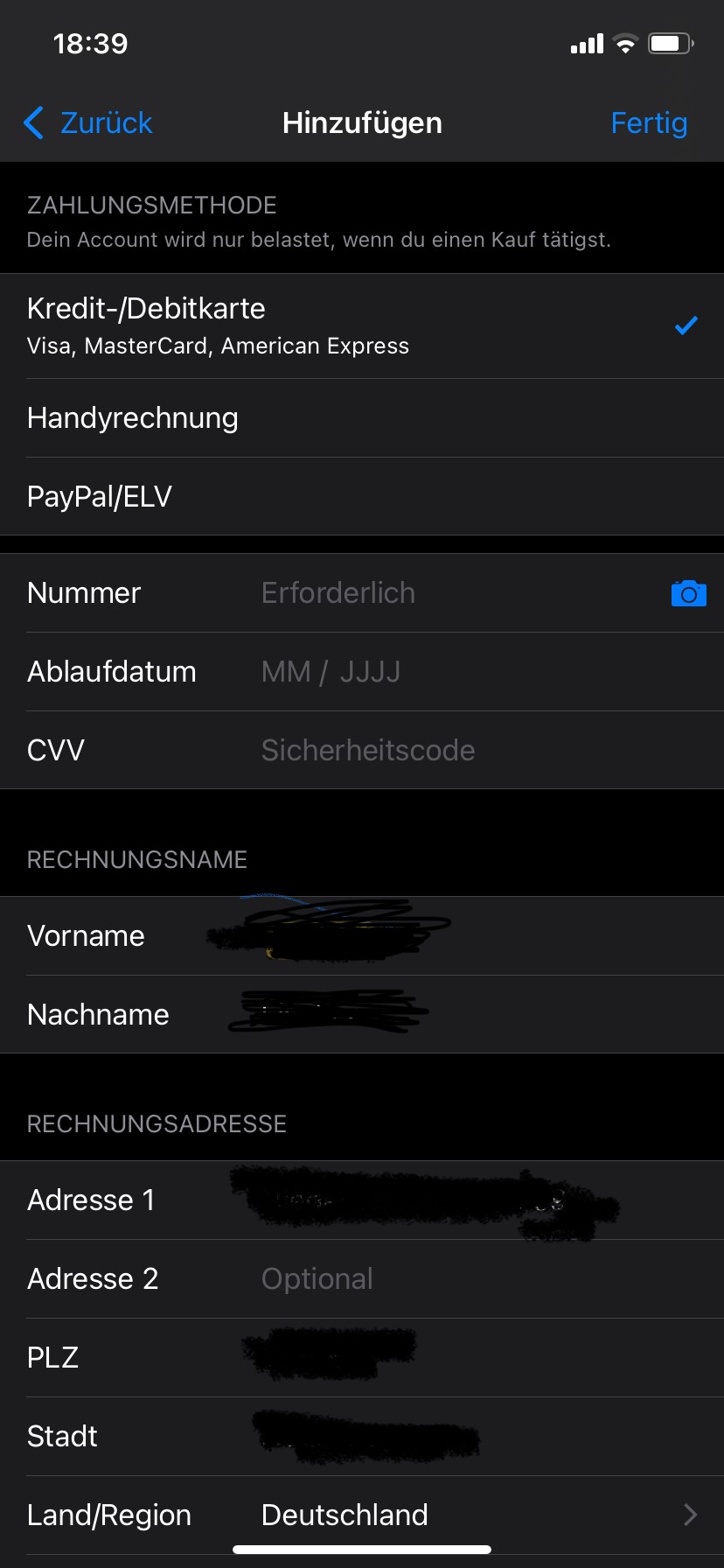Enter the Ablaufdatum expiry field
The image size is (724, 1568).
[437, 672]
